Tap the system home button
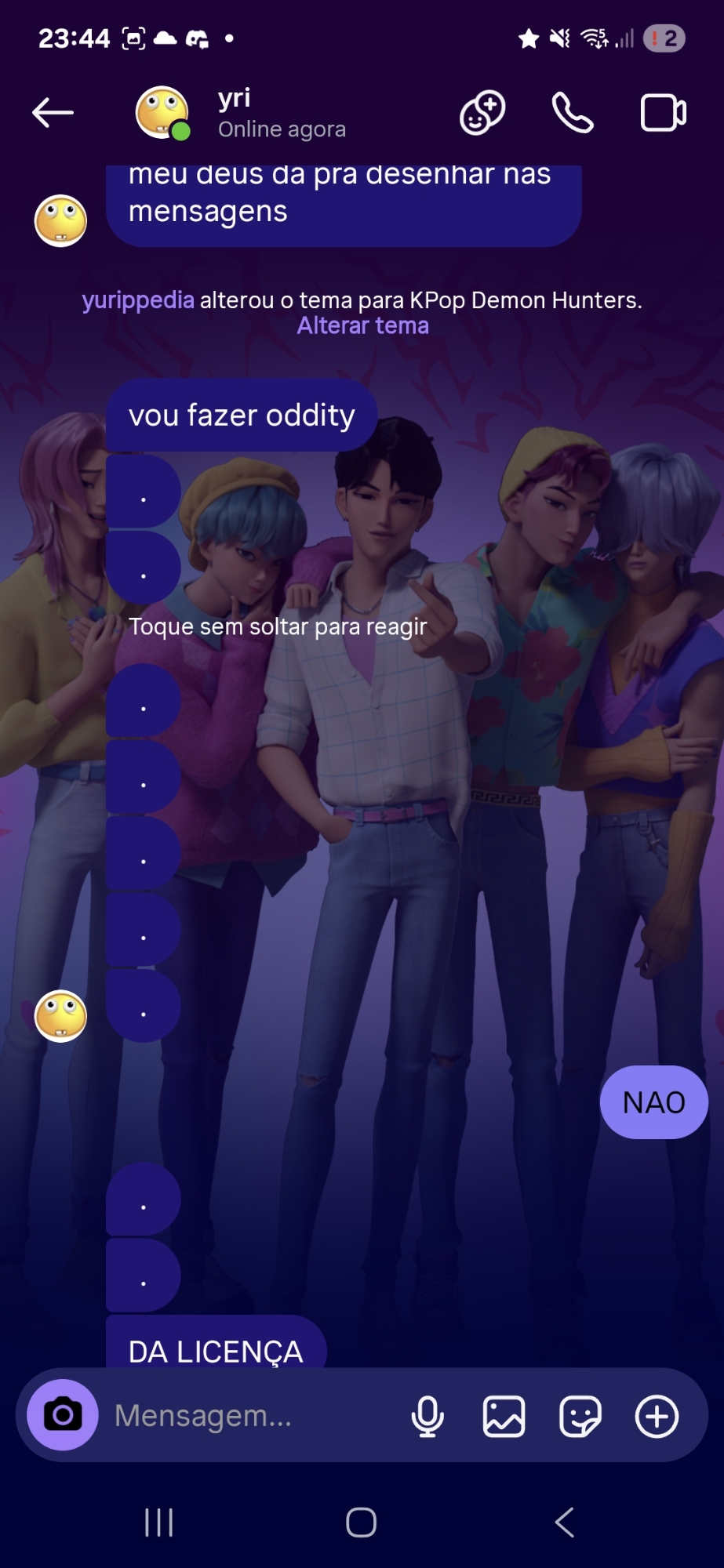Image resolution: width=724 pixels, height=1568 pixels. click(x=362, y=1523)
